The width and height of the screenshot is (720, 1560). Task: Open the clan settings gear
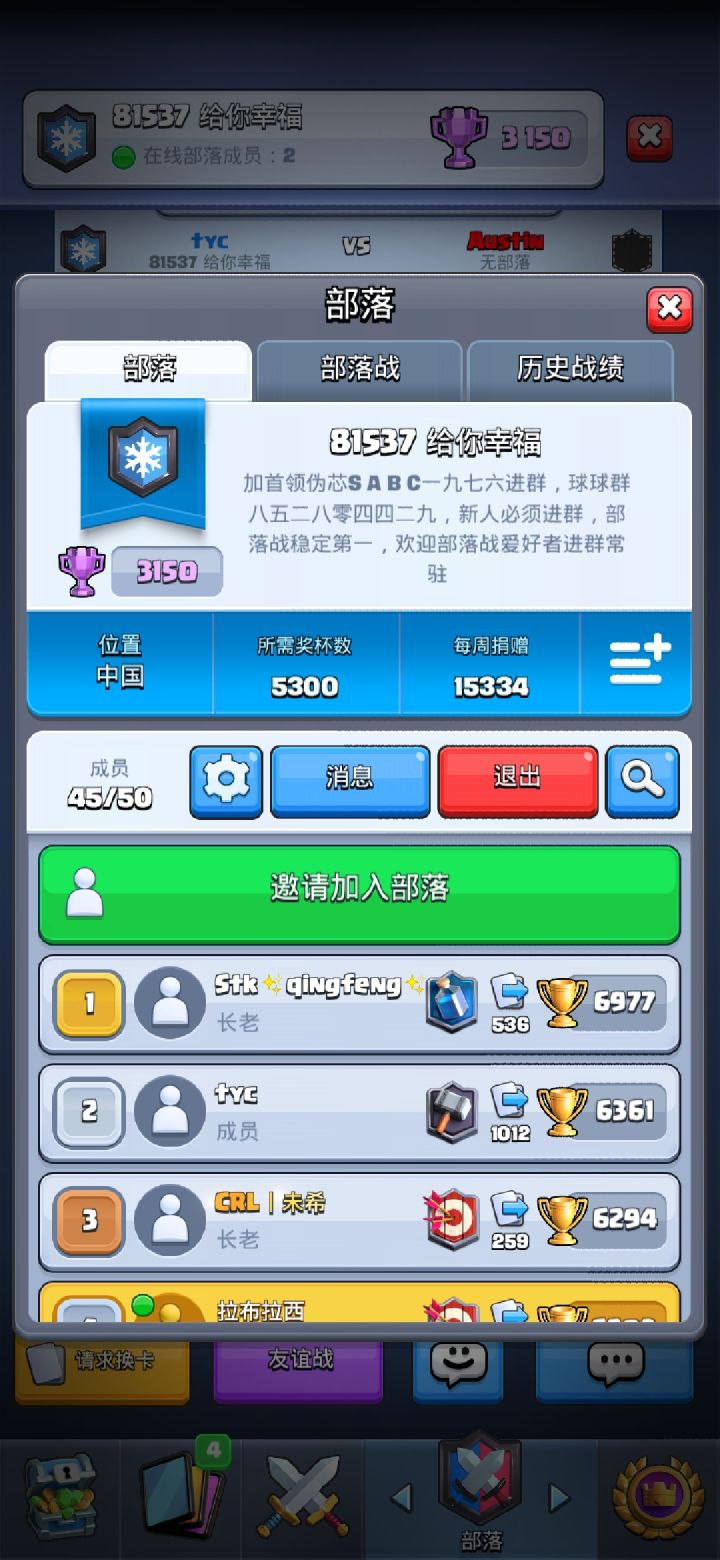pyautogui.click(x=226, y=781)
